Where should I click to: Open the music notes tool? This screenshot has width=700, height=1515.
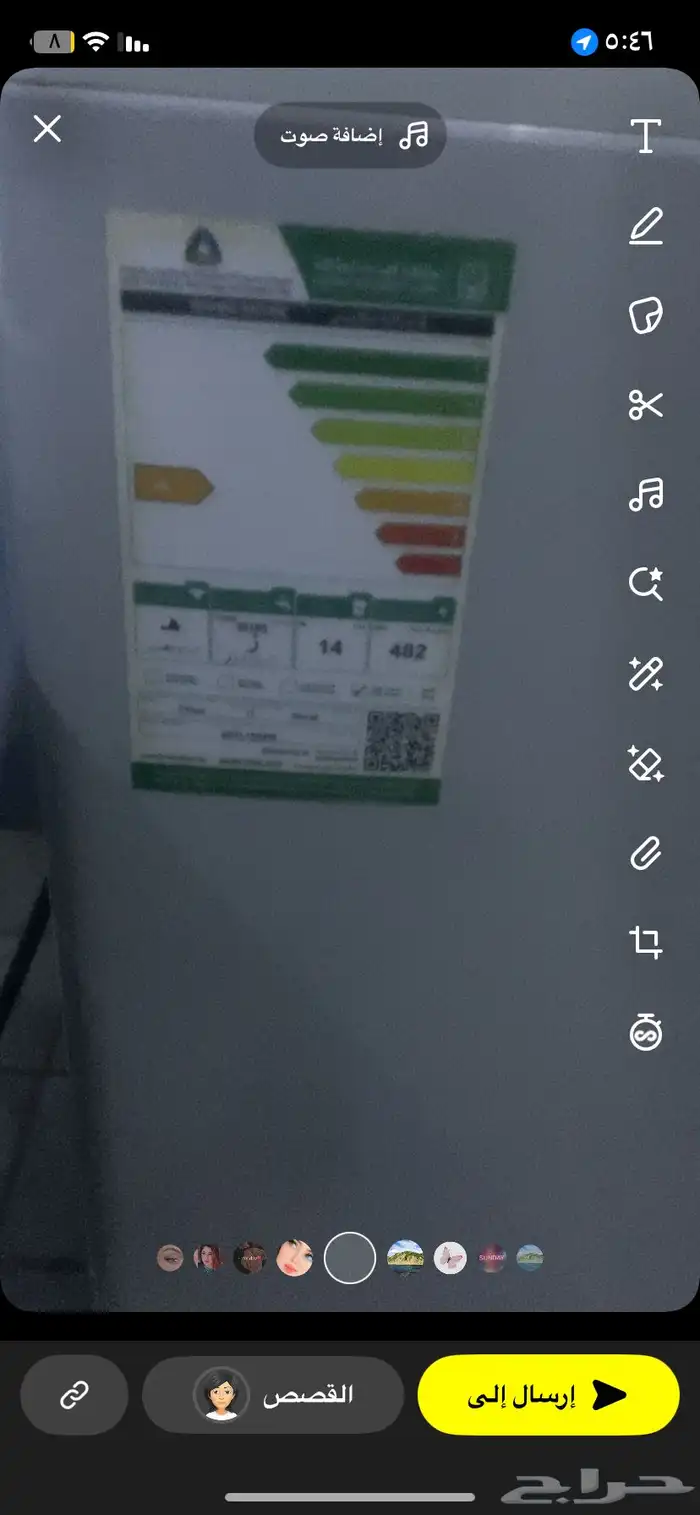(646, 494)
